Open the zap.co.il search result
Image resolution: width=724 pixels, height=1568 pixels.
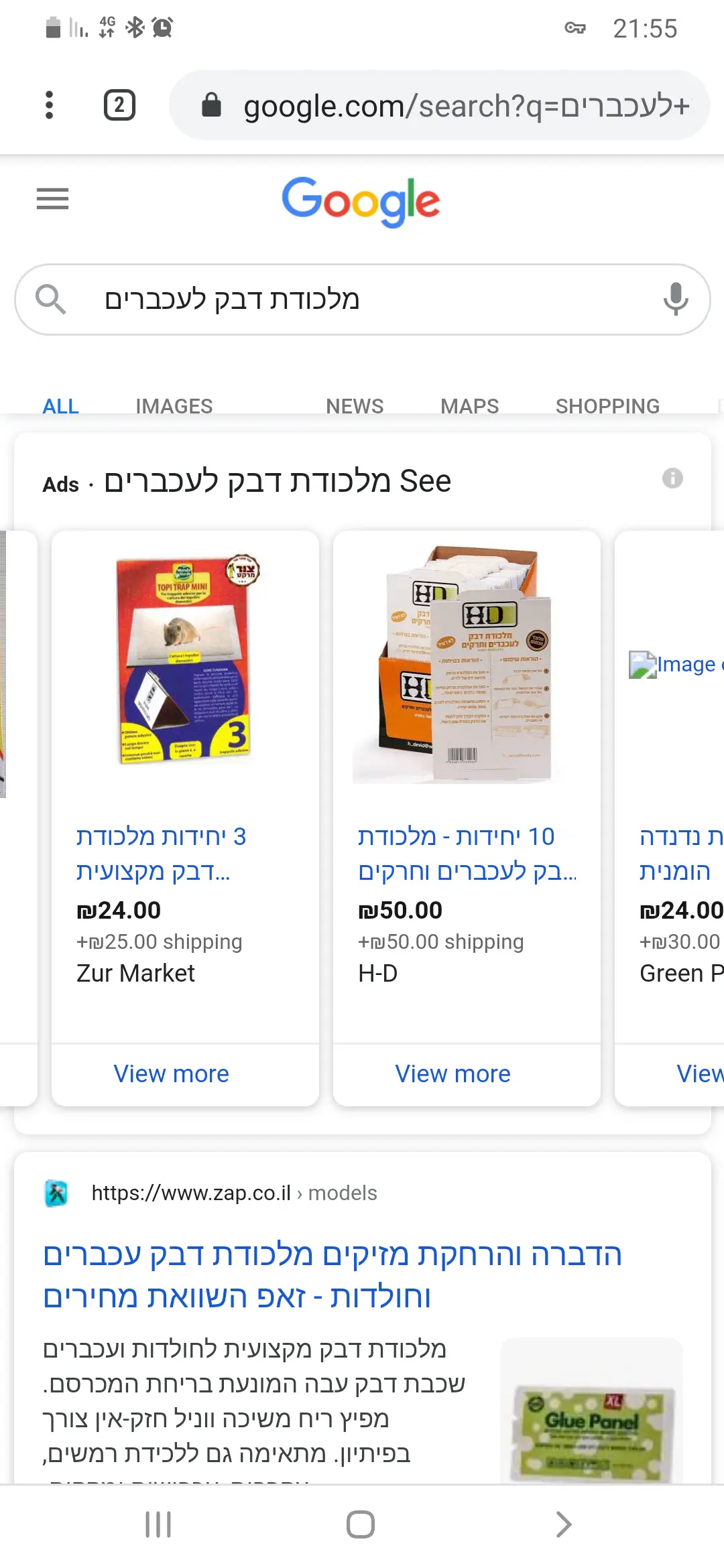tap(333, 1275)
